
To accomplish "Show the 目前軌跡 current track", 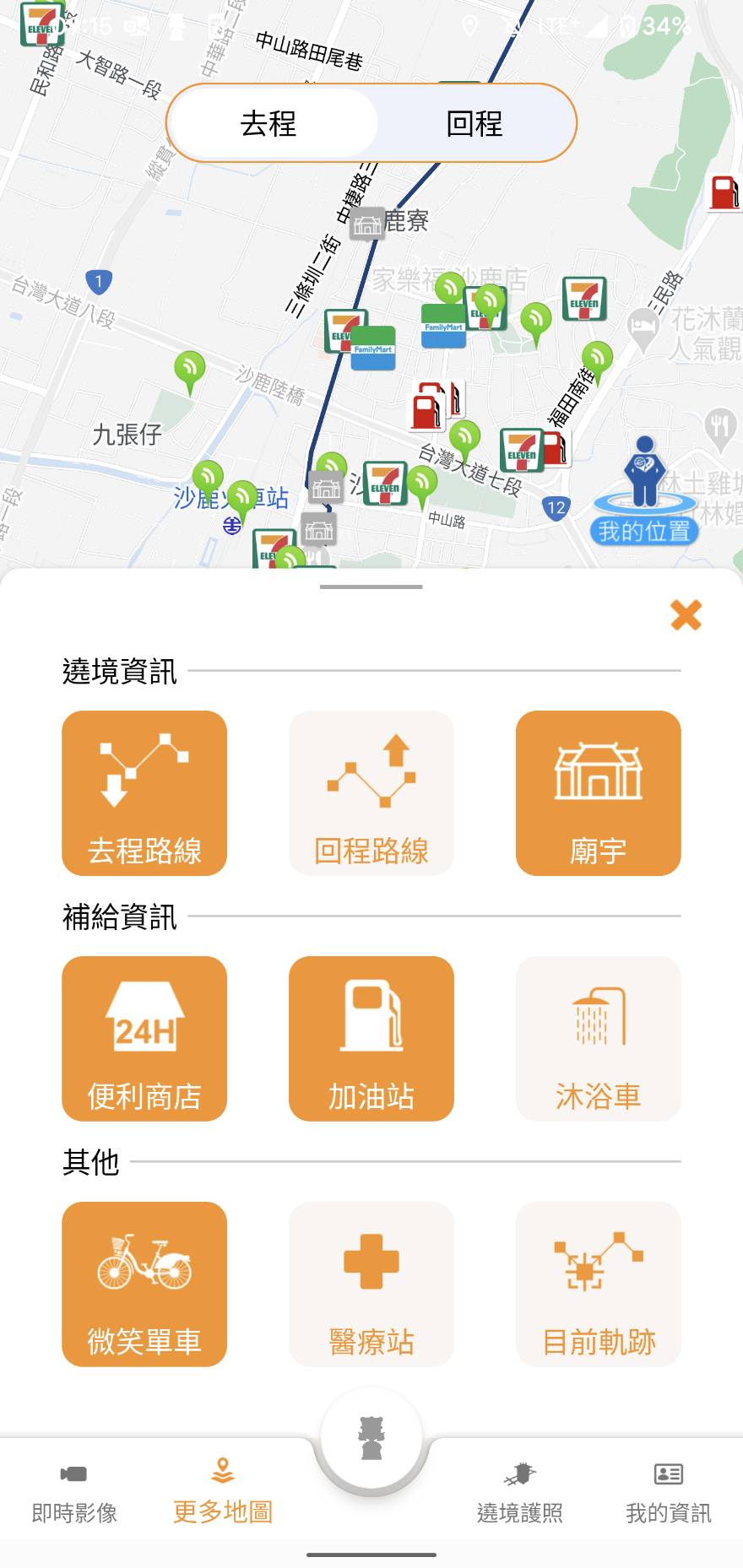I will 598,1284.
